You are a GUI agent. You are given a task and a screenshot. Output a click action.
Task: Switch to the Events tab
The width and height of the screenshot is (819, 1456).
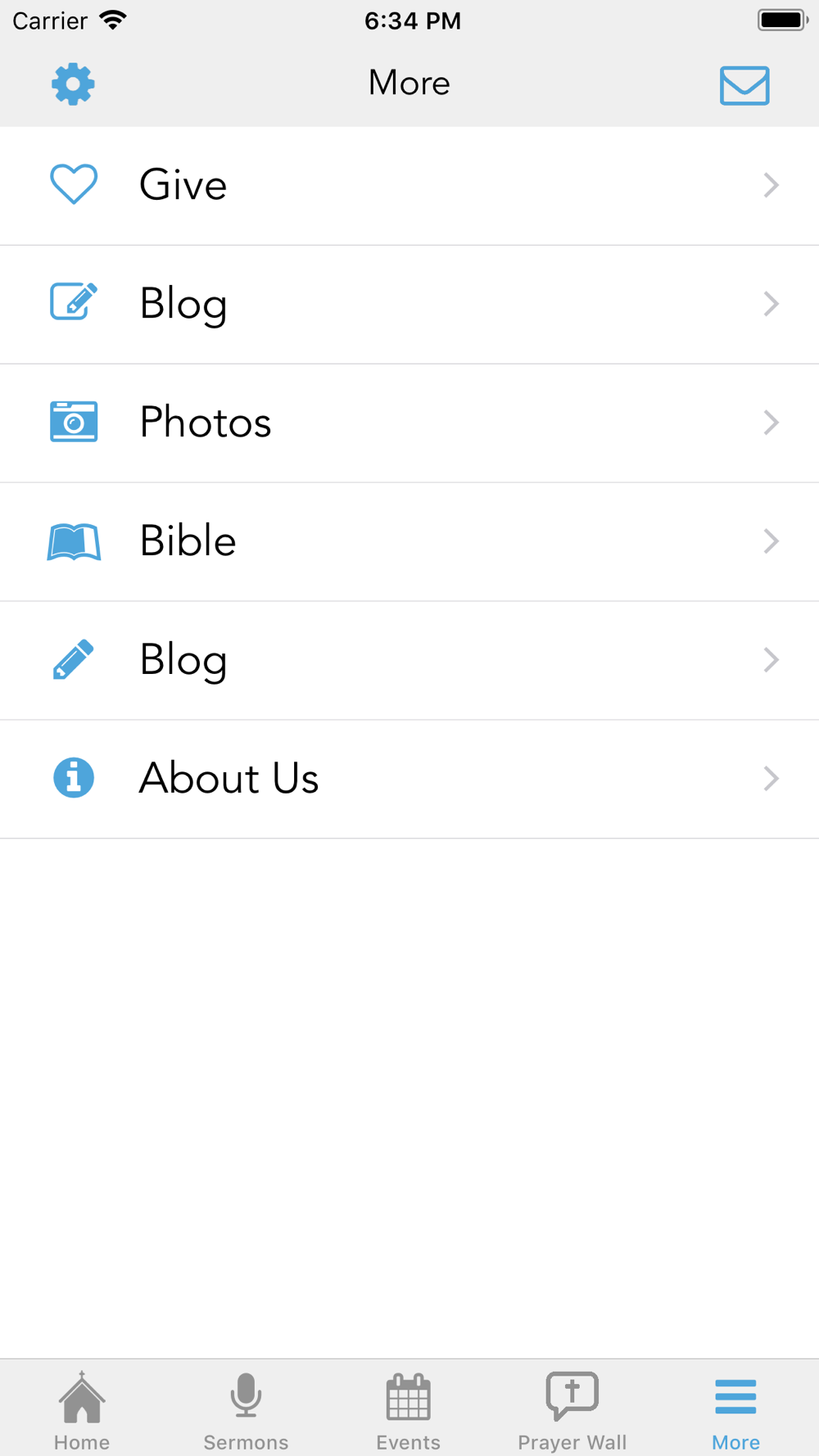409,1410
